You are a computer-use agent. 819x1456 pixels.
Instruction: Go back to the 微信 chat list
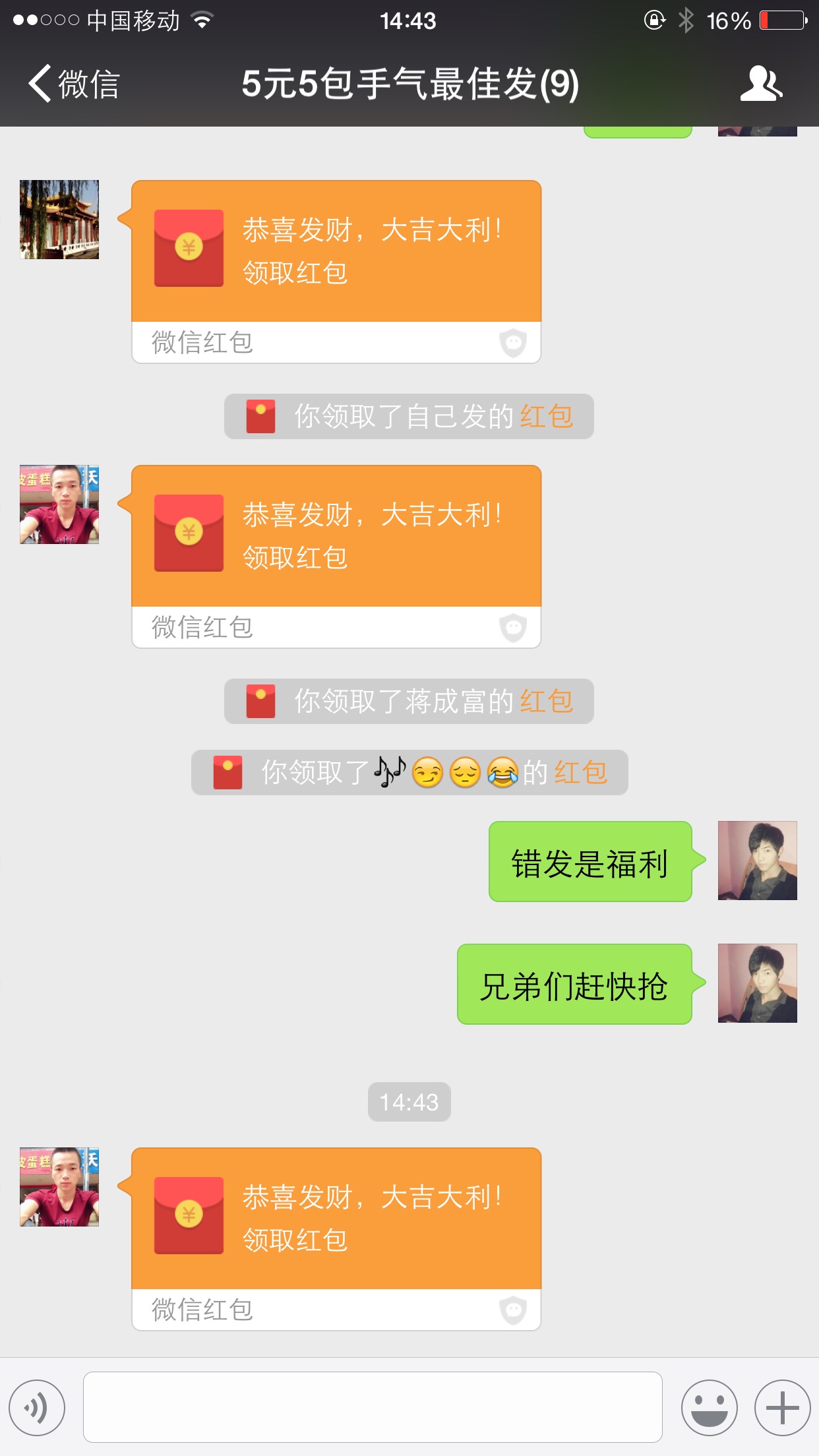(73, 84)
